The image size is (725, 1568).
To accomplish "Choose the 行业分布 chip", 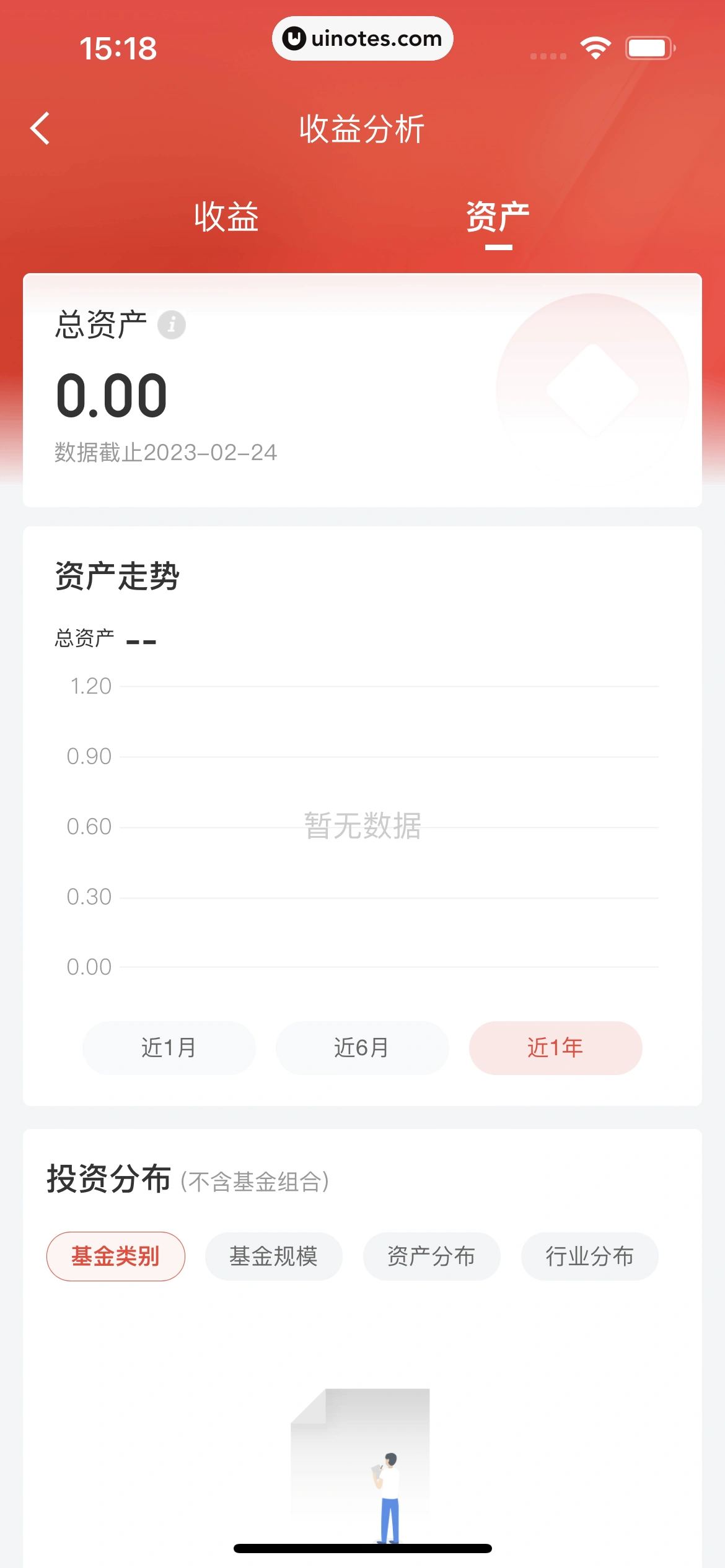I will click(x=589, y=1257).
